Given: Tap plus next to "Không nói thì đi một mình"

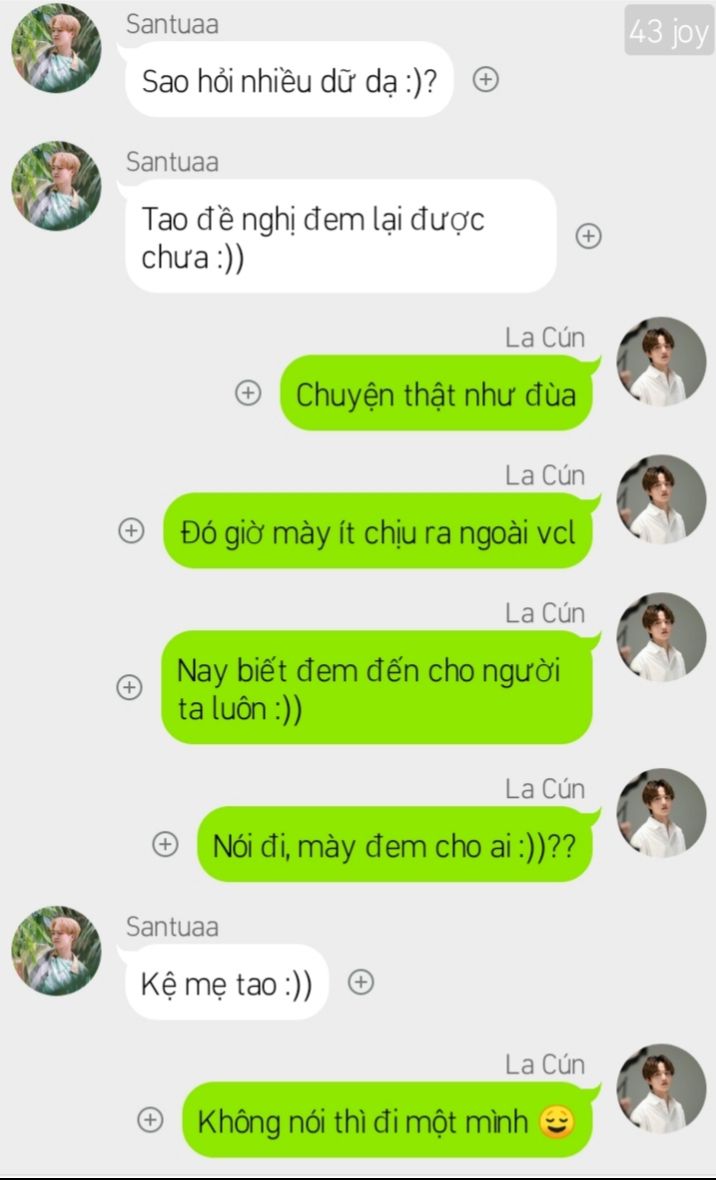Looking at the screenshot, I should (x=150, y=1121).
